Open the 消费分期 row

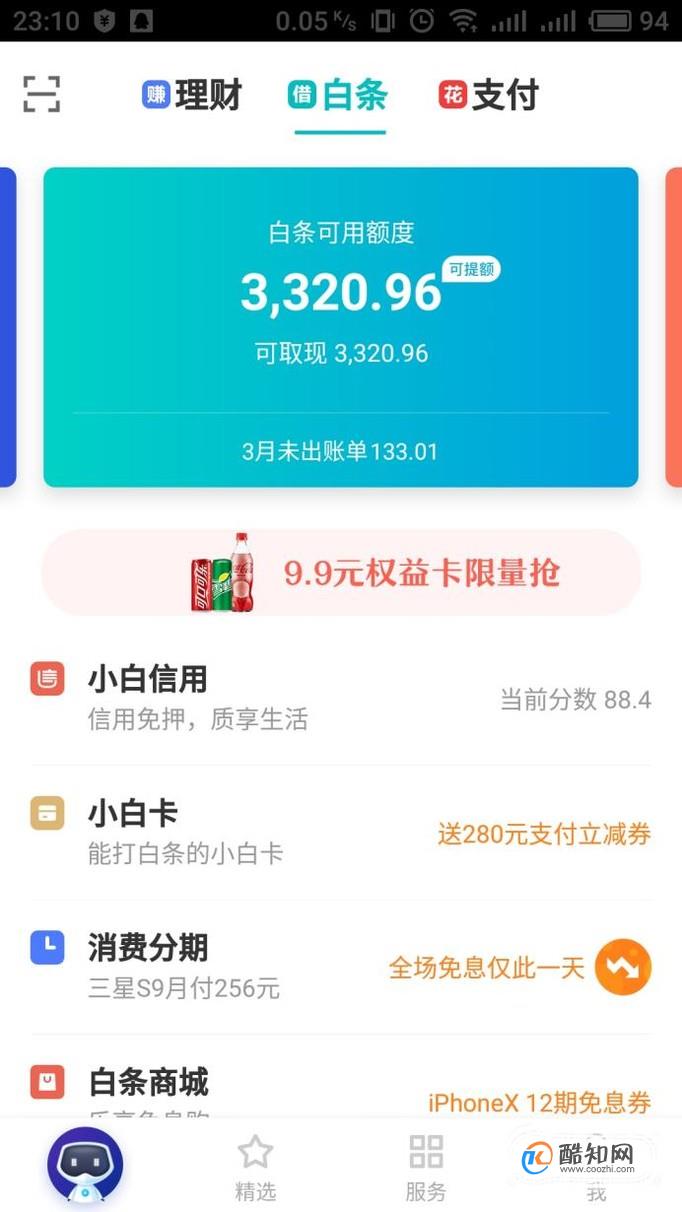tap(340, 967)
